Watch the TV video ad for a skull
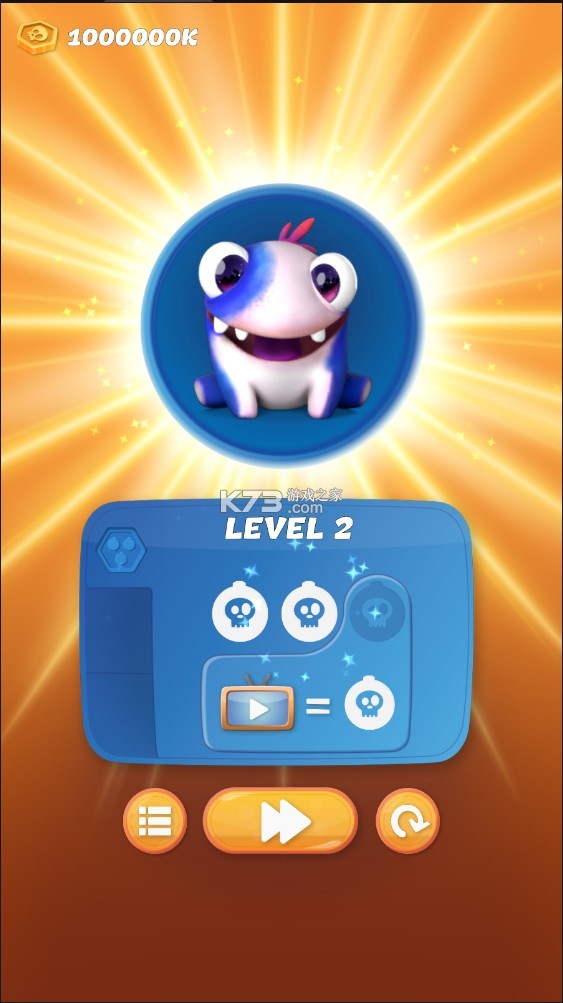Viewport: 563px width, 1003px height. [x=257, y=705]
